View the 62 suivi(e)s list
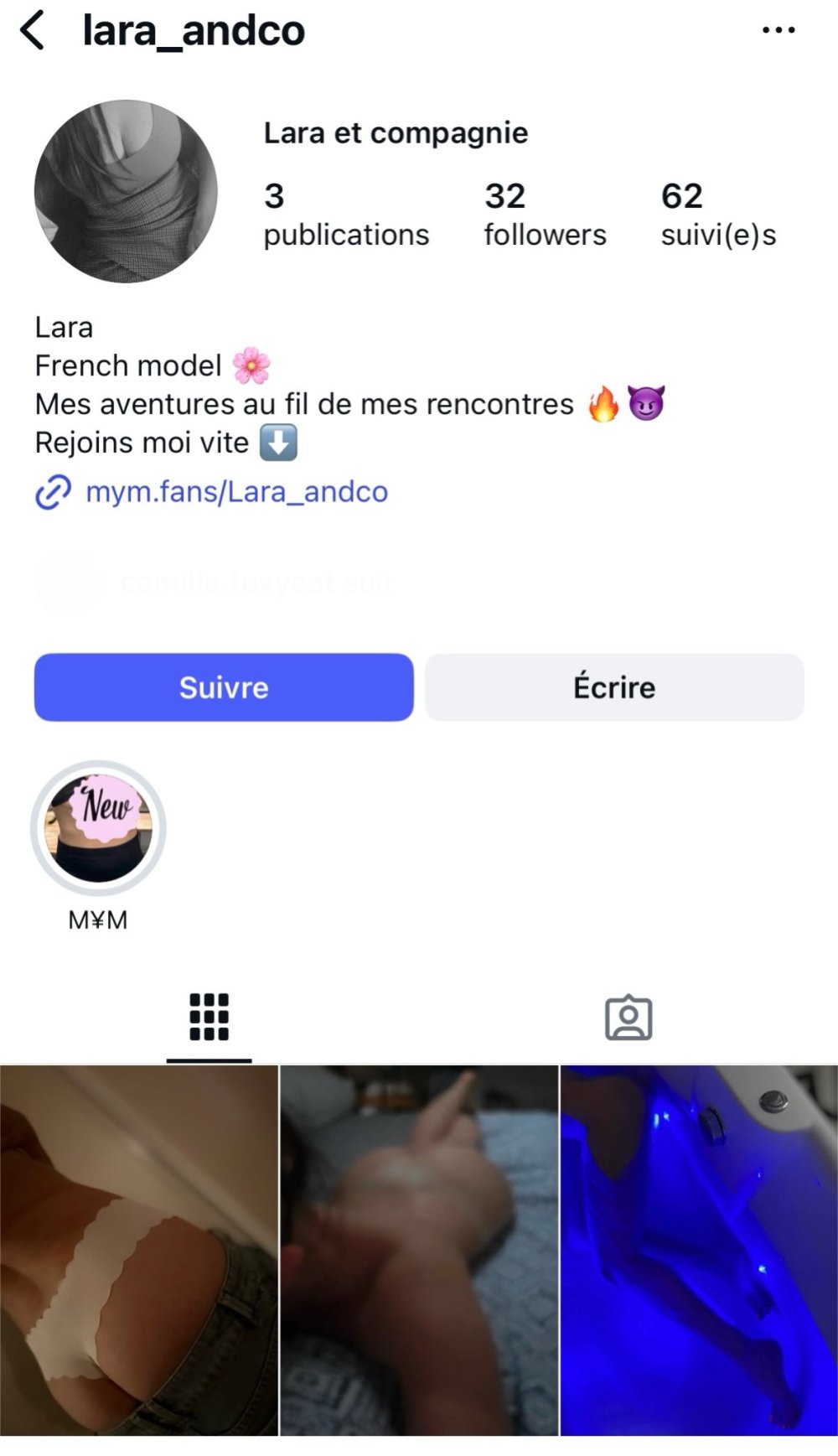838x1456 pixels. pyautogui.click(x=718, y=215)
